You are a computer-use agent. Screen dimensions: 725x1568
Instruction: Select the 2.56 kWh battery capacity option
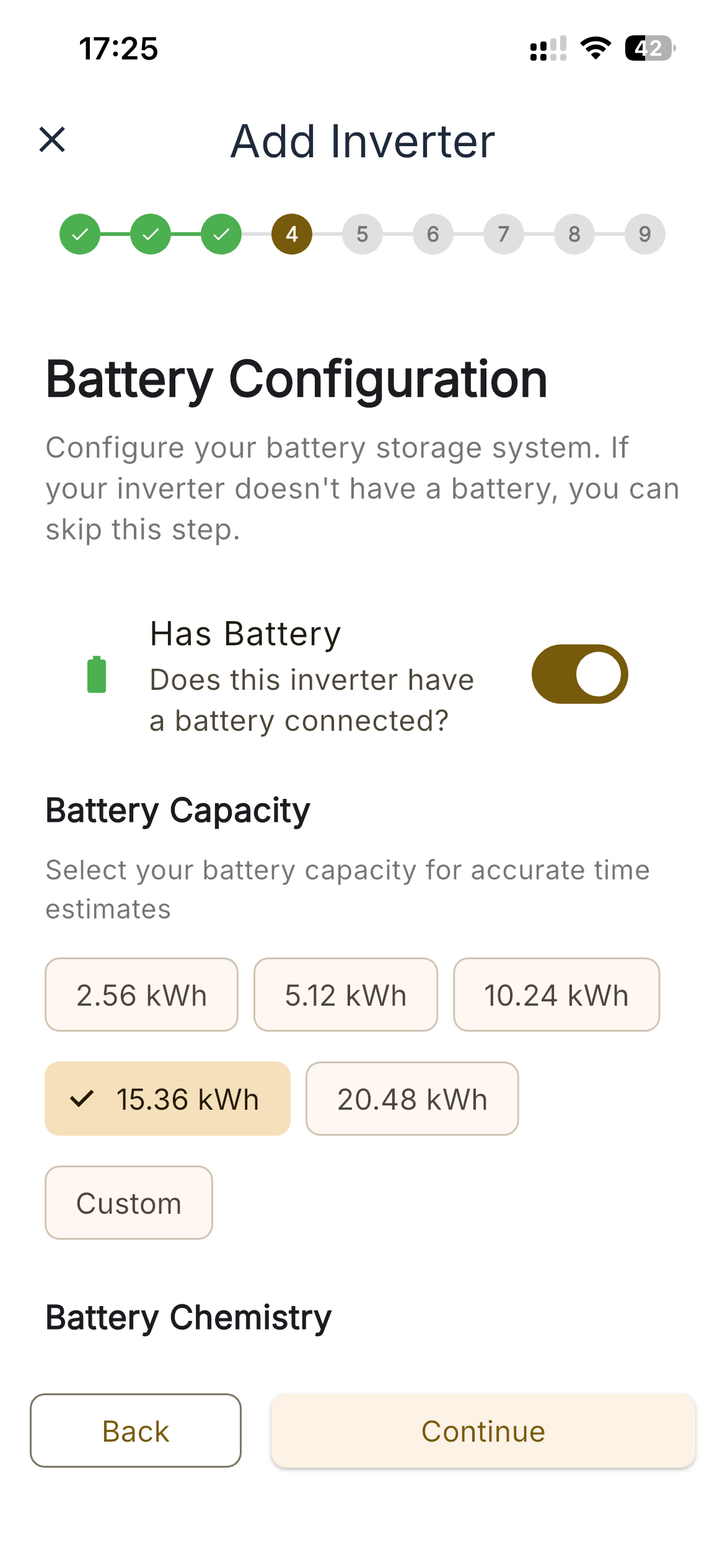[x=141, y=994]
